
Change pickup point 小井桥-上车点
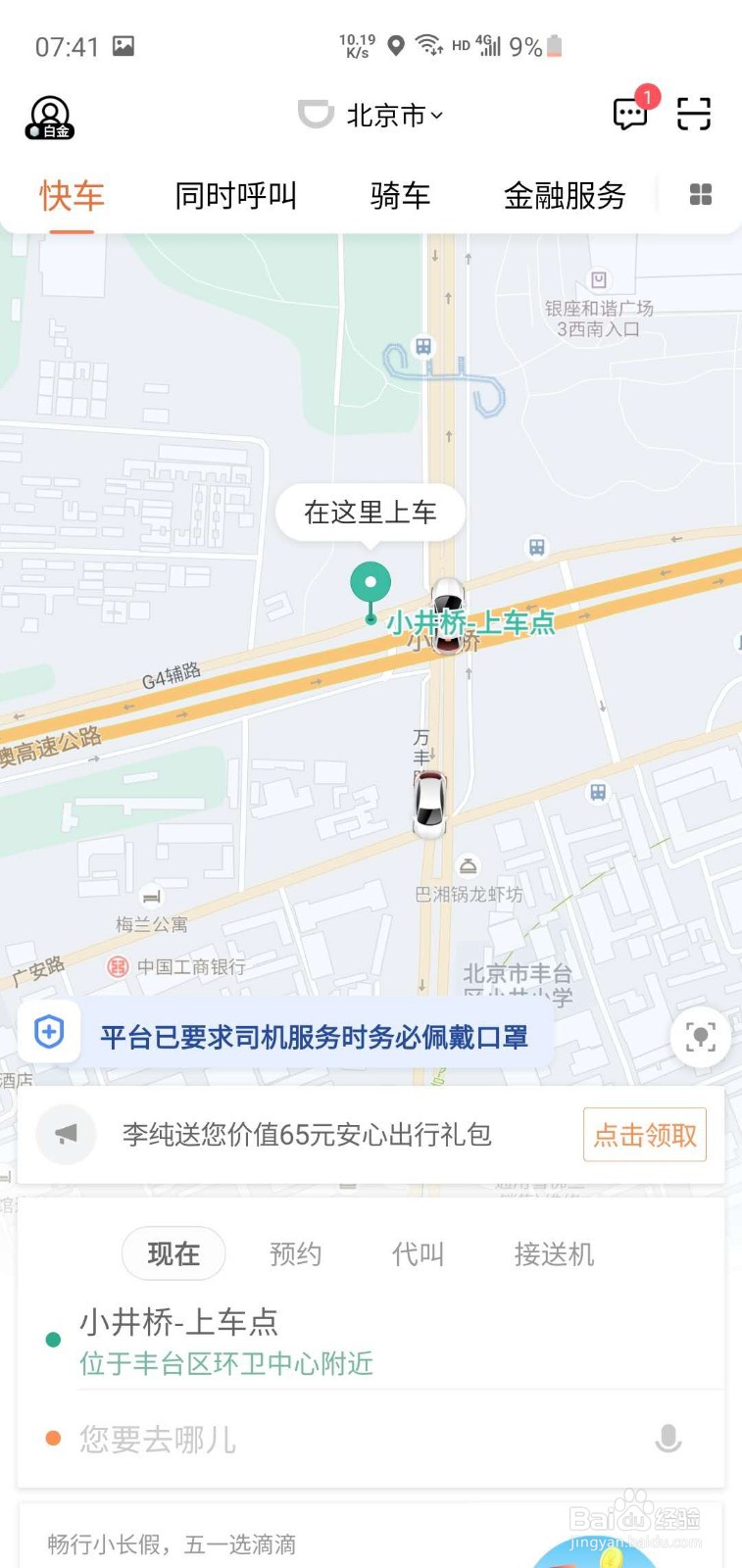click(x=372, y=1341)
